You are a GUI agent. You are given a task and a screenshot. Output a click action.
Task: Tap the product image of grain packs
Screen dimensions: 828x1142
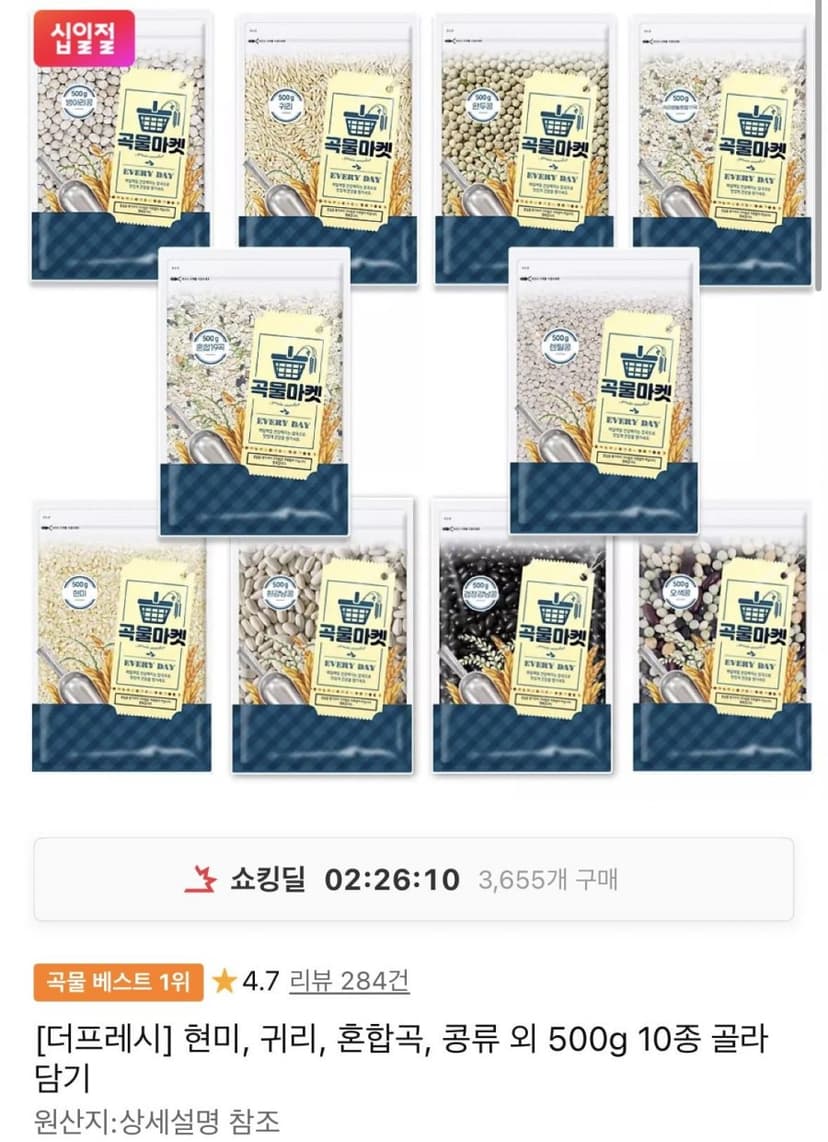(421, 391)
